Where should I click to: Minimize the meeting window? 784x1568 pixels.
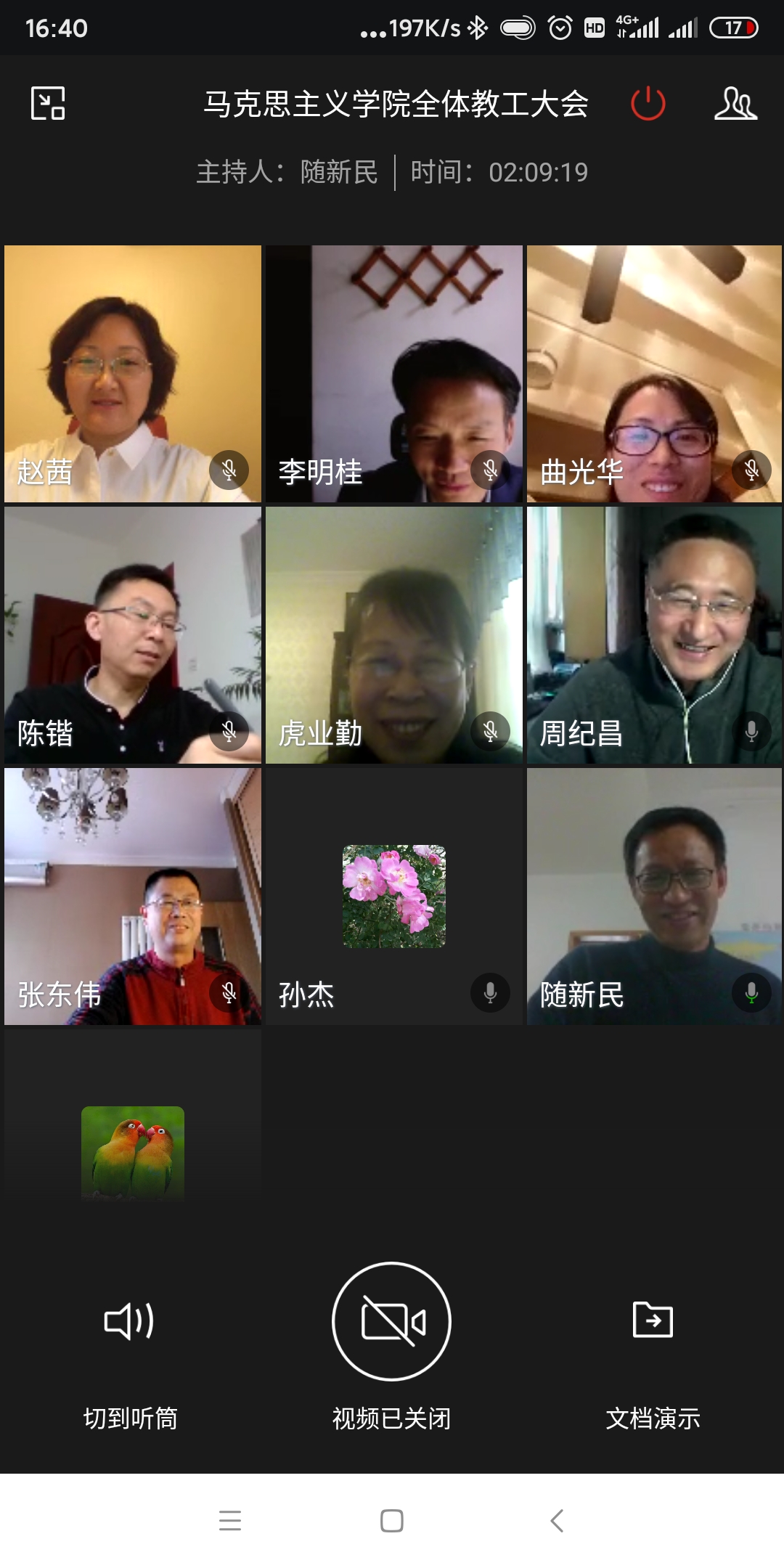point(48,103)
